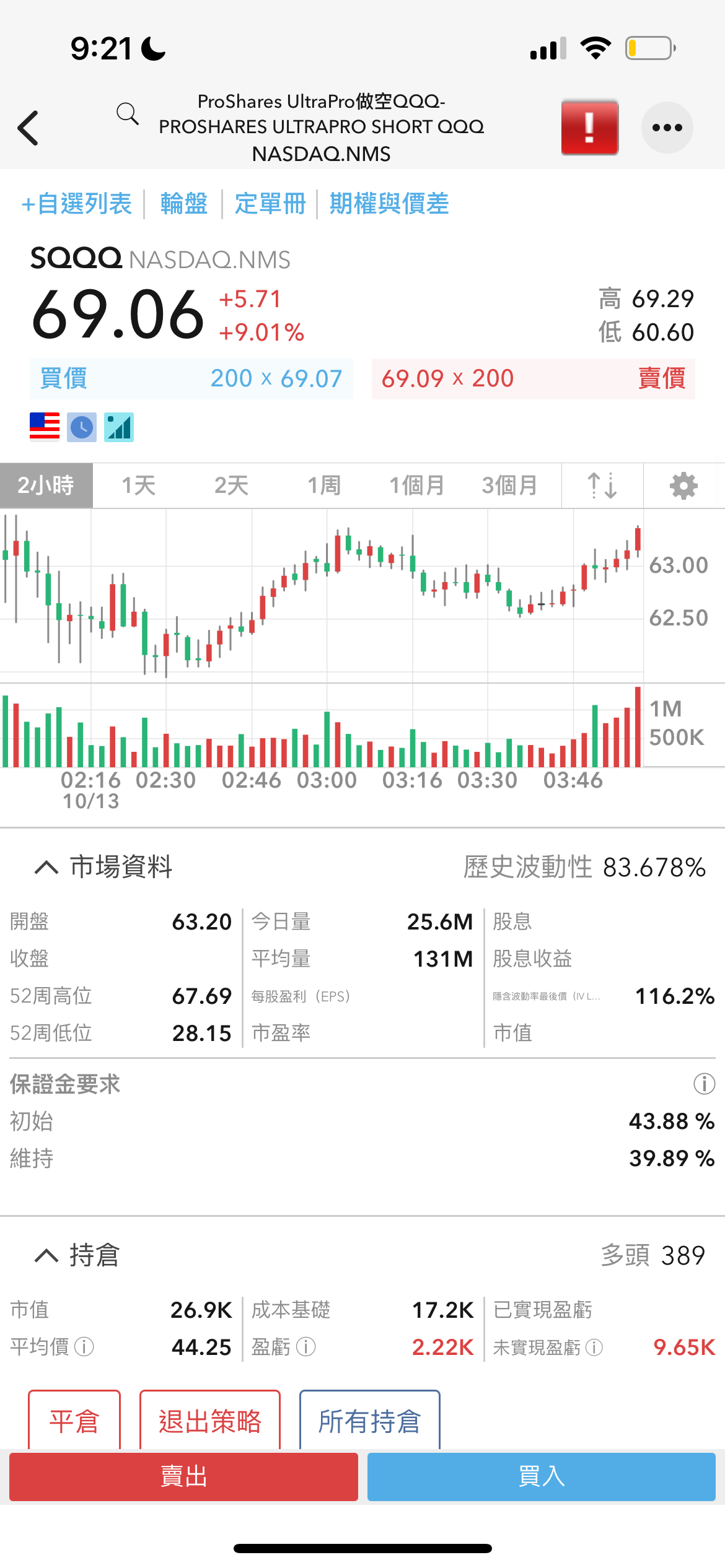The height and width of the screenshot is (1568, 725).
Task: Open trading hours clock icon
Action: point(82,427)
